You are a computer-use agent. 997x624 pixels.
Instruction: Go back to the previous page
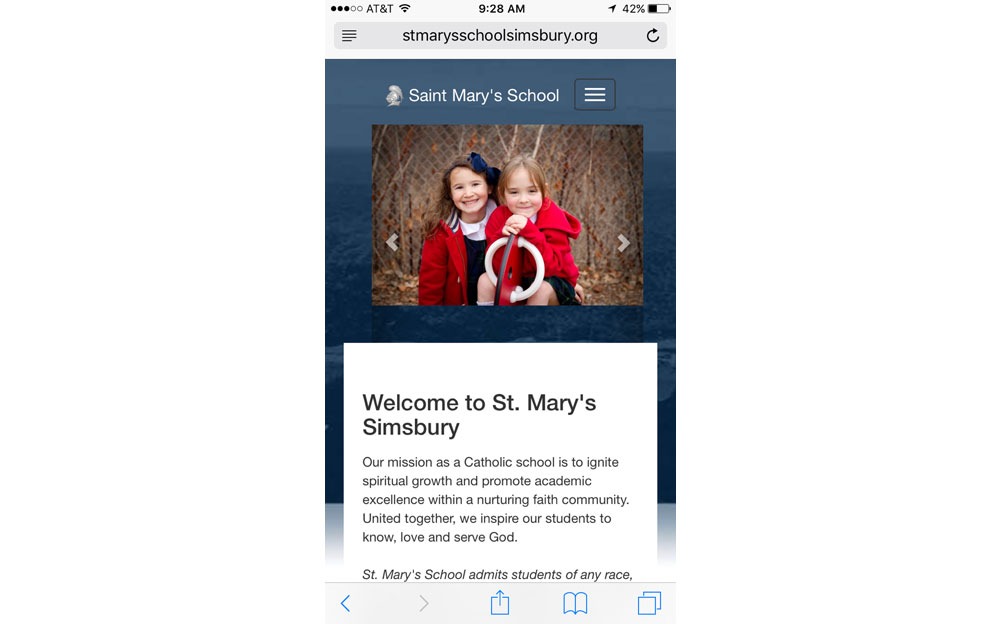click(345, 603)
